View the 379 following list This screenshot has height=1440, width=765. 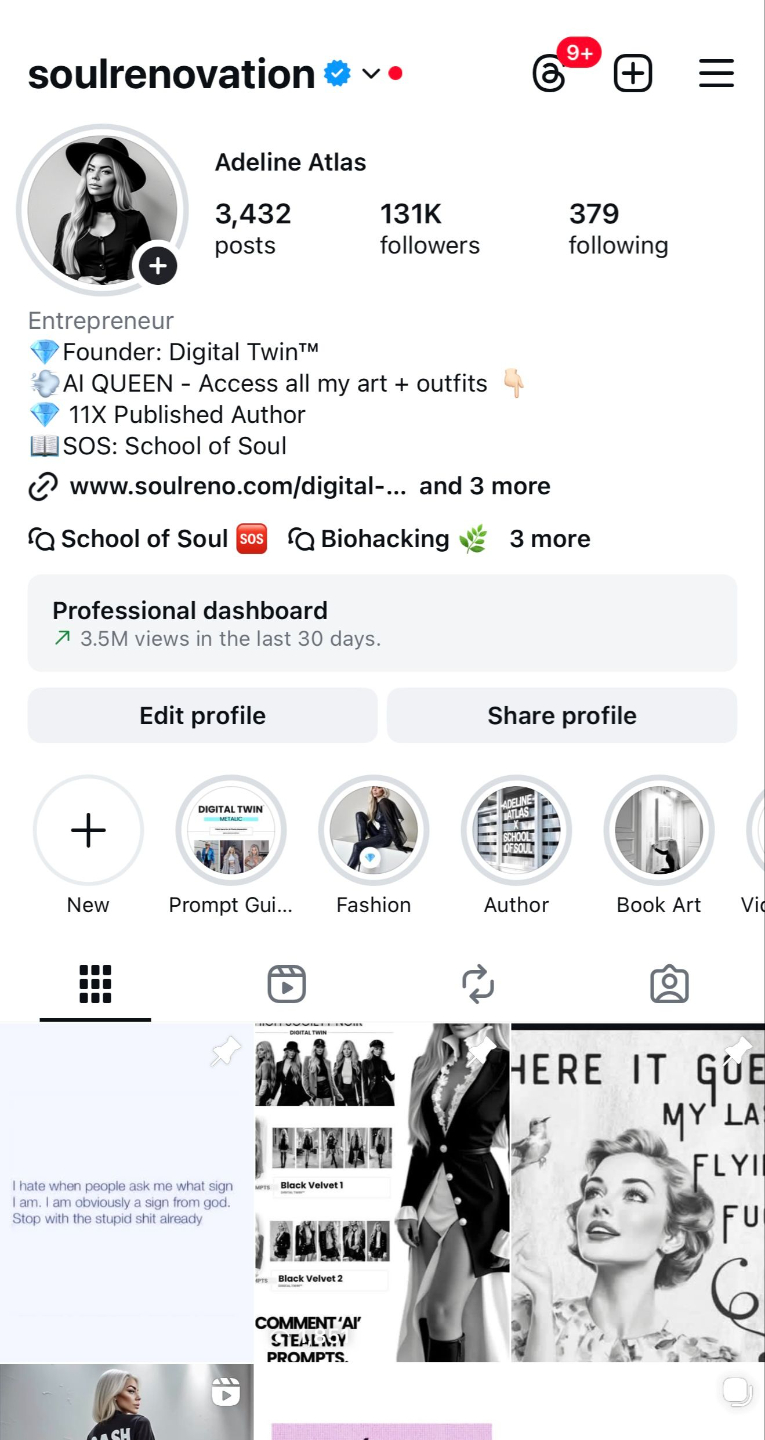(618, 228)
